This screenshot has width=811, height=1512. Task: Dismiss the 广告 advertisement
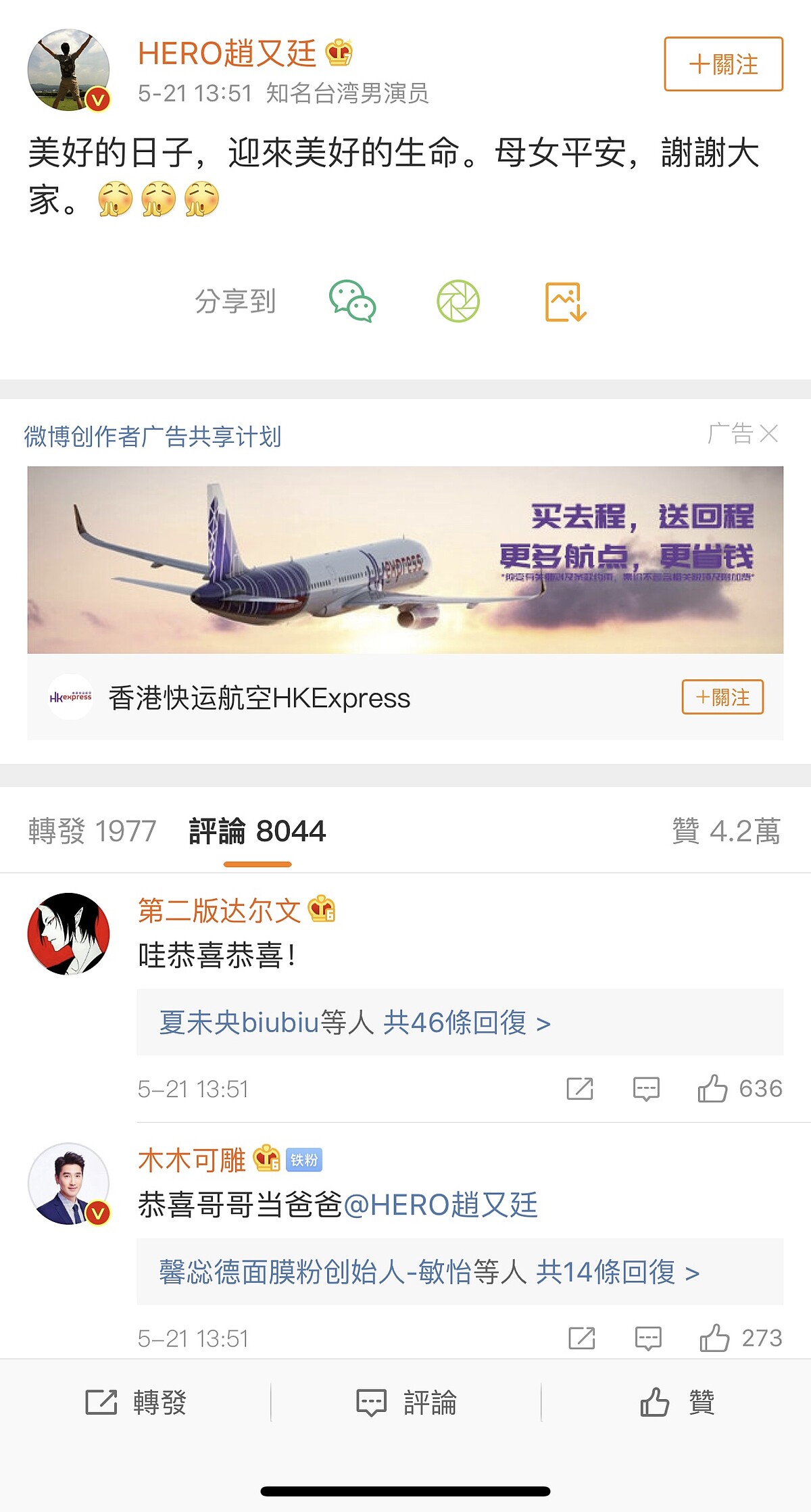click(768, 433)
